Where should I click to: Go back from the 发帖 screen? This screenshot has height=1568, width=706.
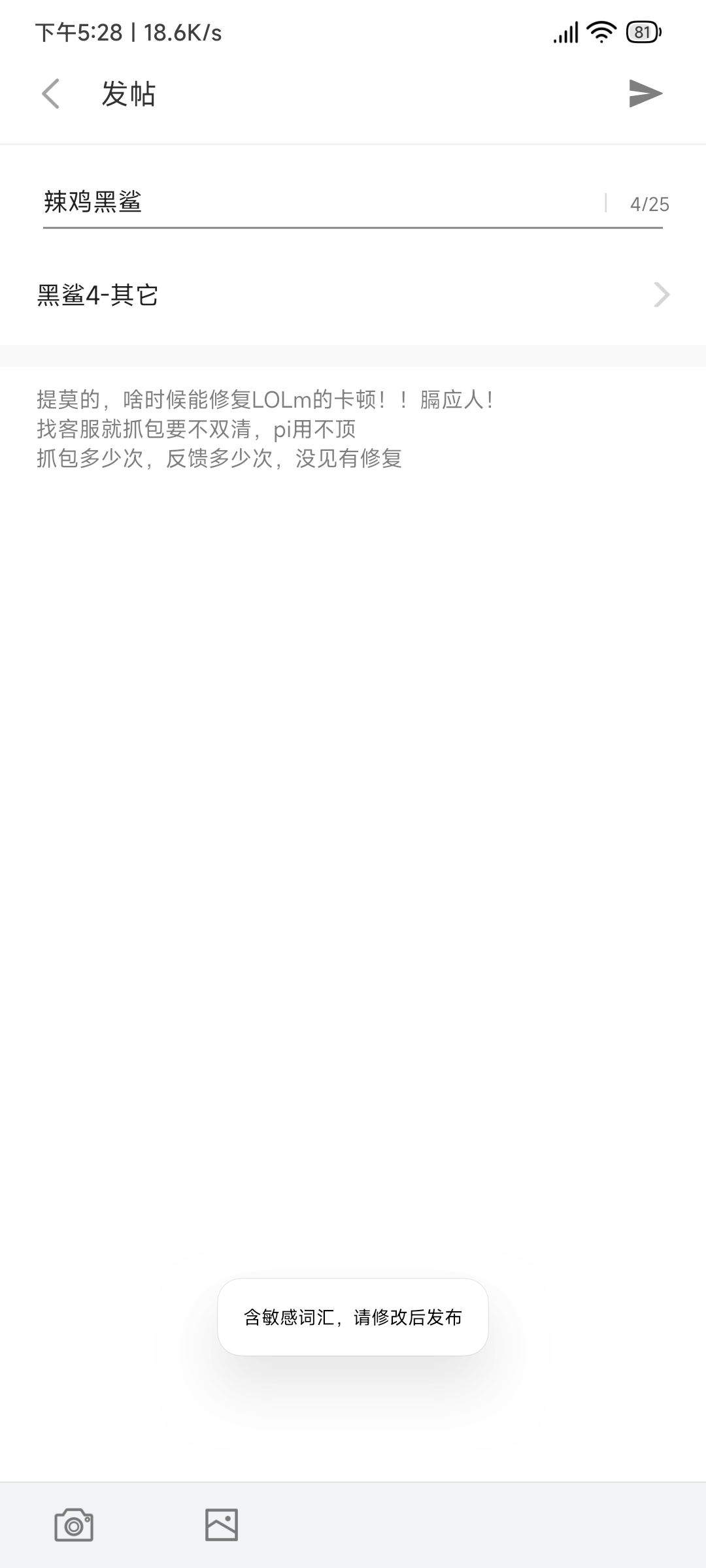click(51, 93)
